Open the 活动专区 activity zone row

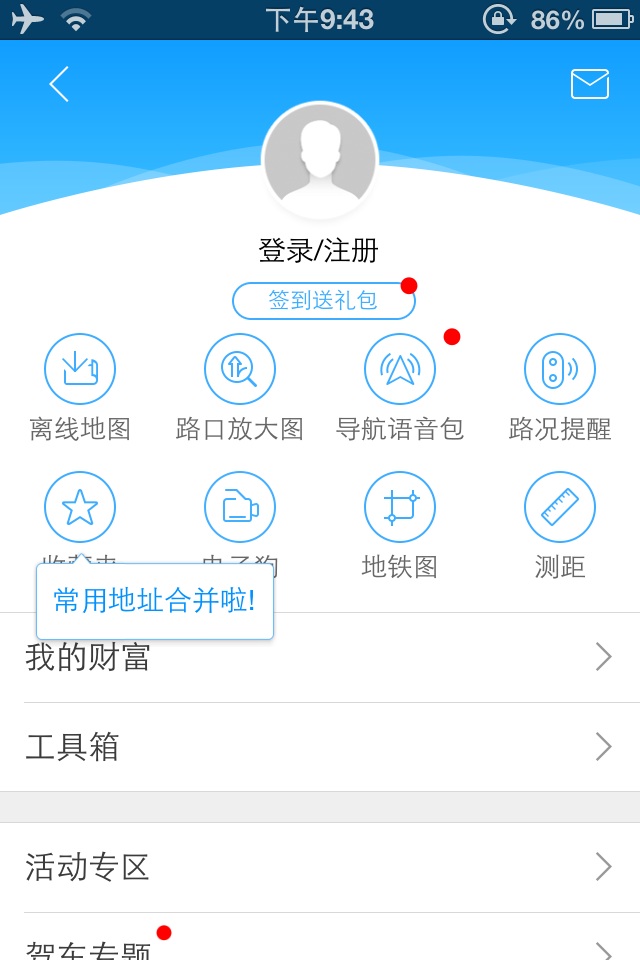tap(320, 867)
